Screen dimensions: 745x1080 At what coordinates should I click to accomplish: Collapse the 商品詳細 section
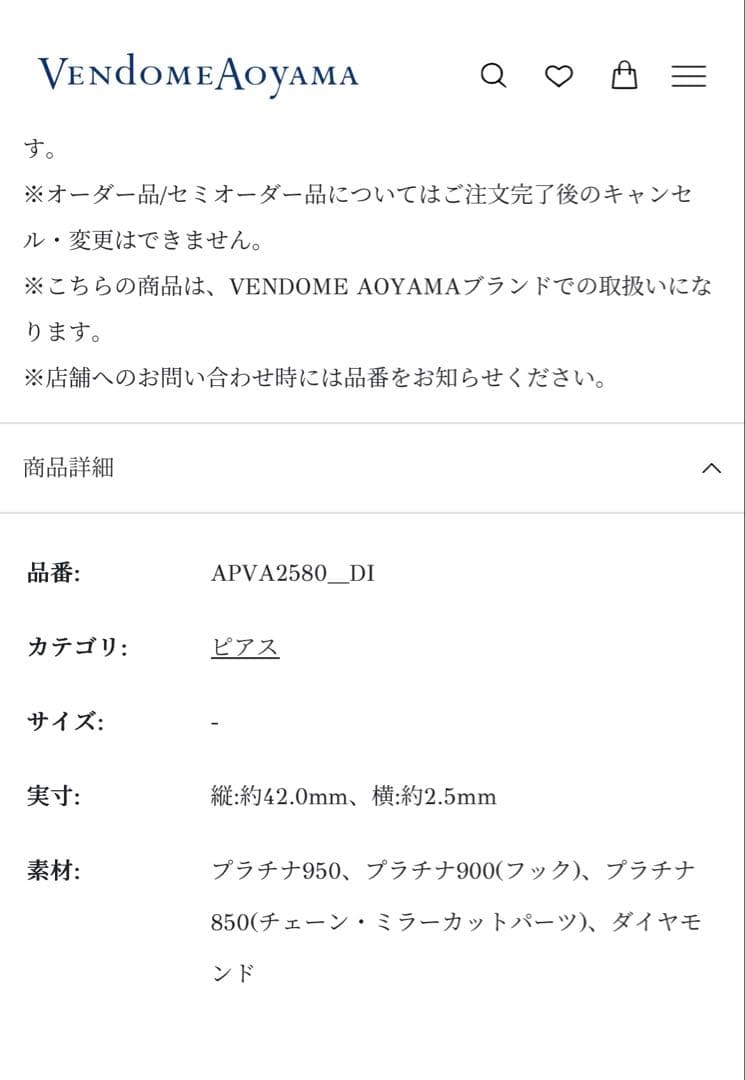click(372, 468)
